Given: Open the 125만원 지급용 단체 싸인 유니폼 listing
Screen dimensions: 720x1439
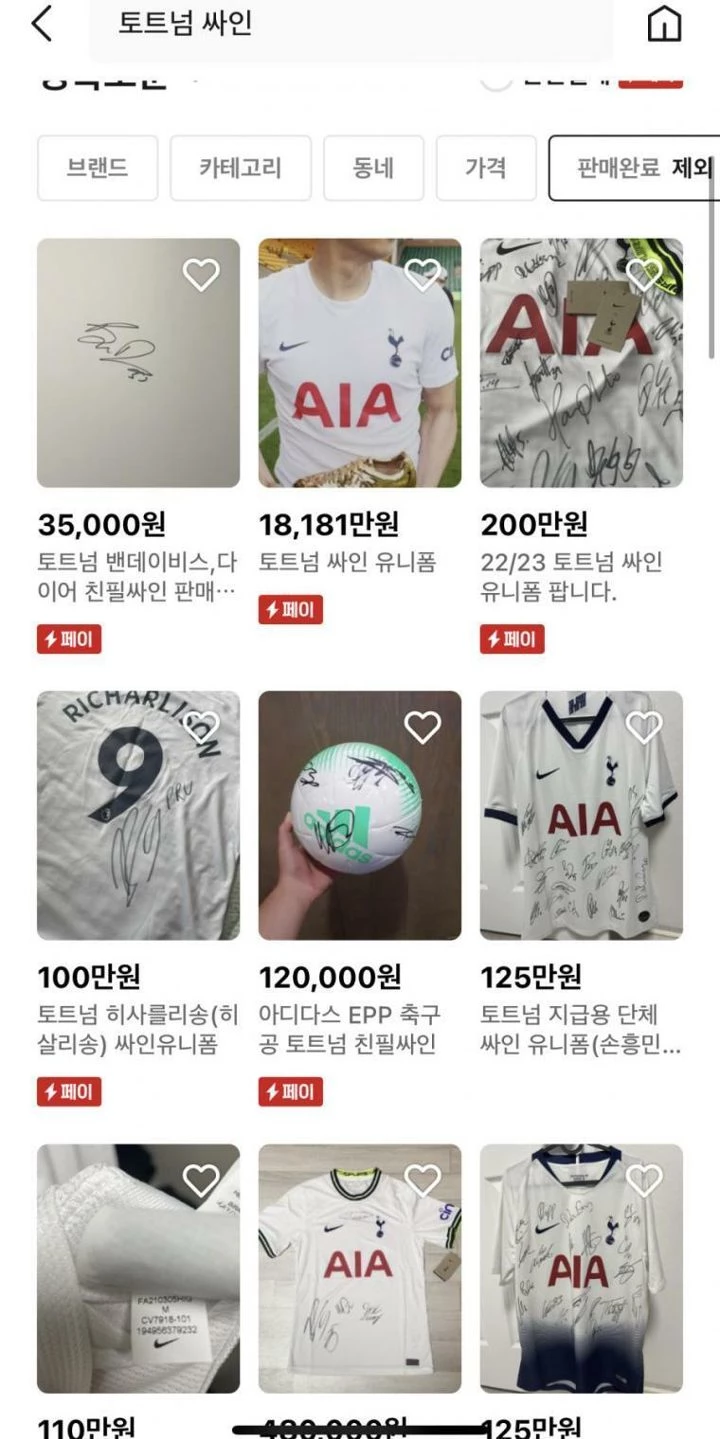Looking at the screenshot, I should (581, 815).
